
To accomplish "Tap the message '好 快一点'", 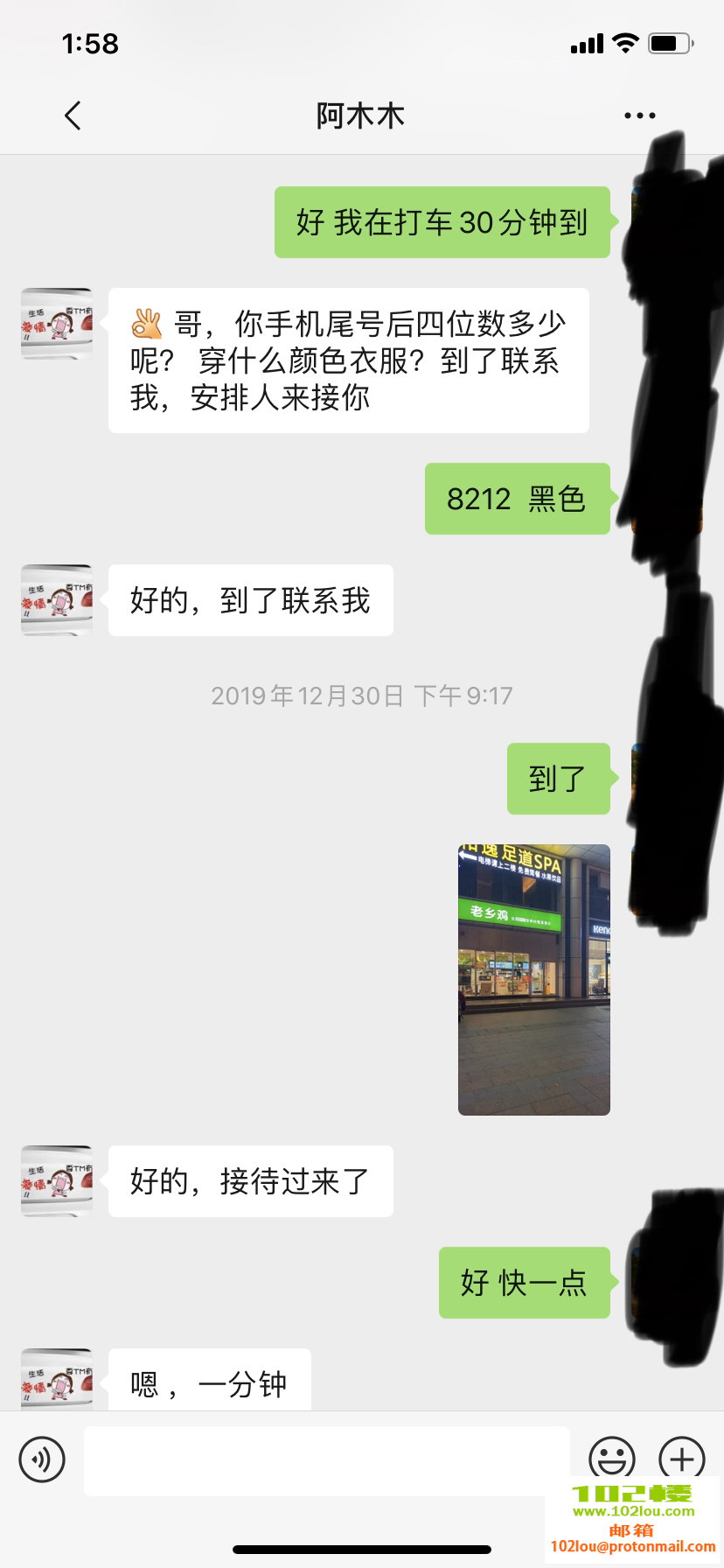I will pos(523,1283).
